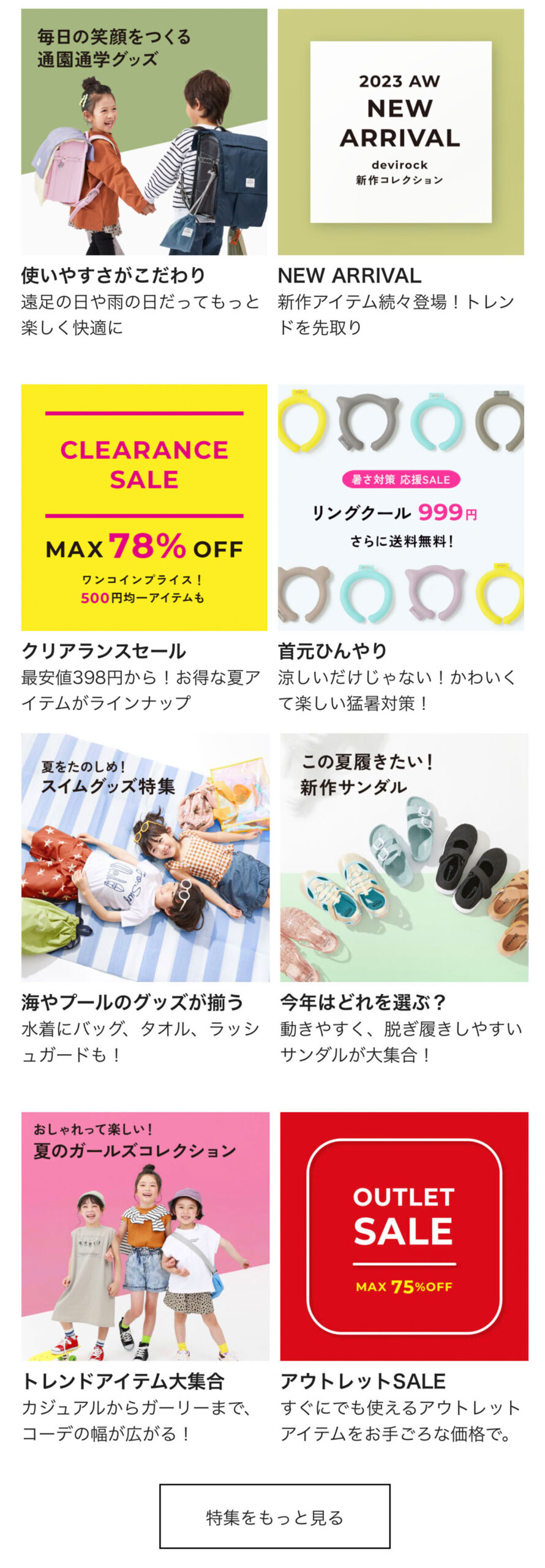Open the 2023 AW NEW ARRIVAL tile
Screen dimensions: 545x1568
click(x=400, y=132)
